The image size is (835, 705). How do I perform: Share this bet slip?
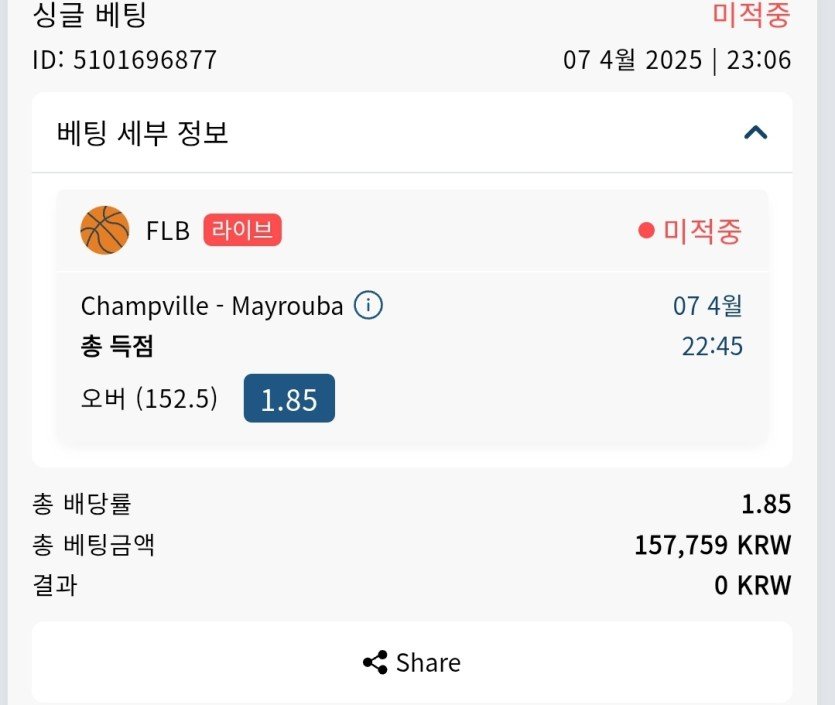tap(411, 662)
